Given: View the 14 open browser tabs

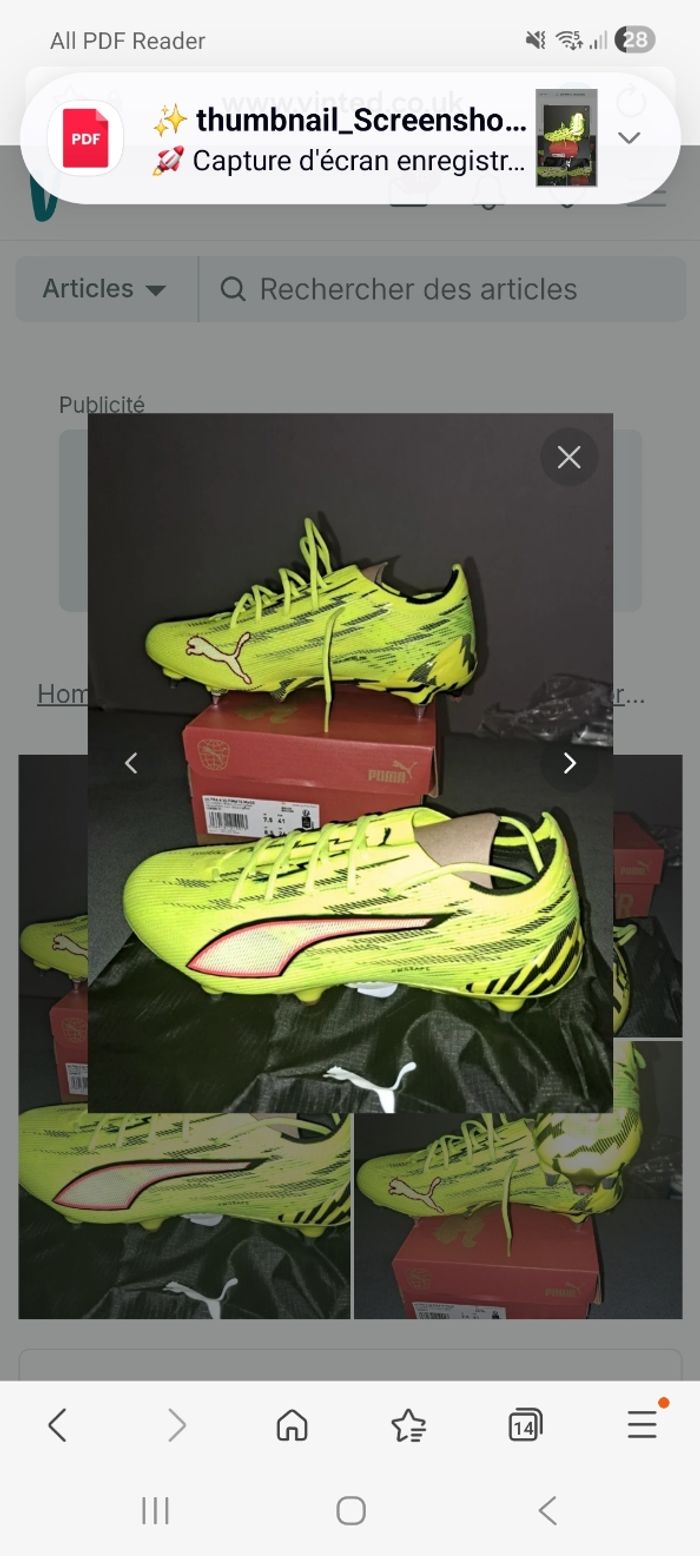Looking at the screenshot, I should point(524,1425).
